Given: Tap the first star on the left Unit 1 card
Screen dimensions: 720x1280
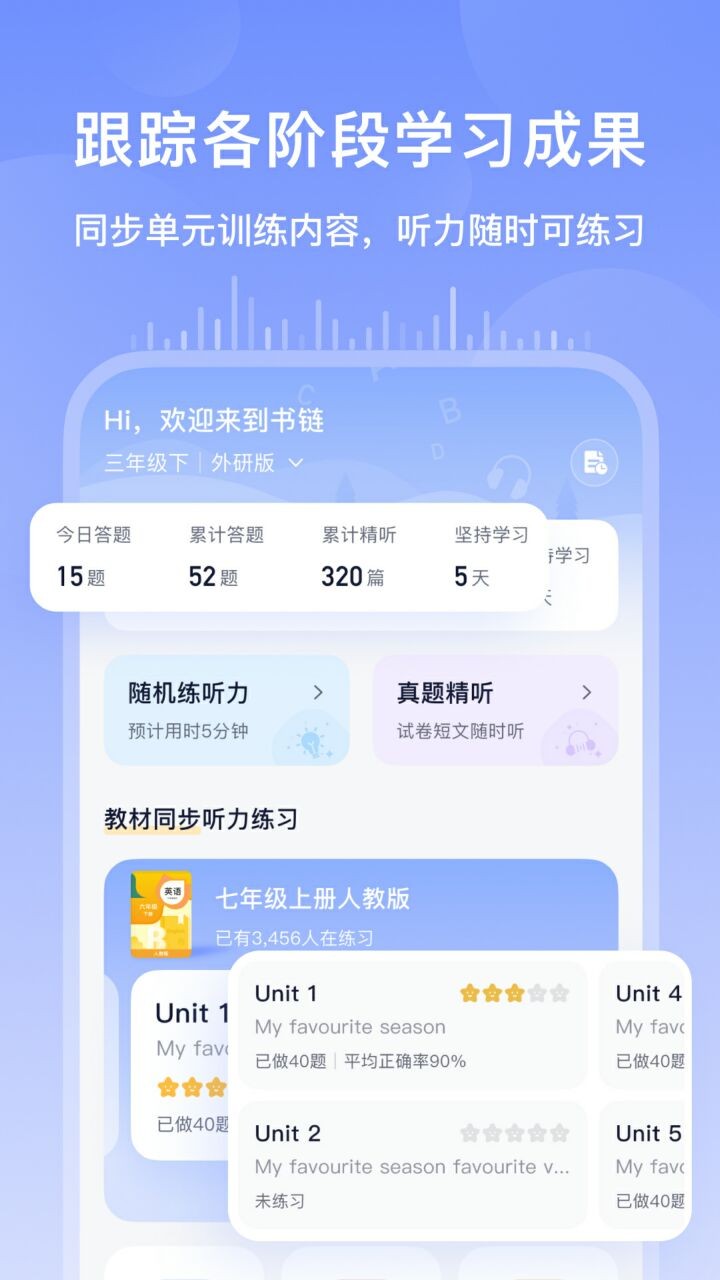Looking at the screenshot, I should 167,1087.
